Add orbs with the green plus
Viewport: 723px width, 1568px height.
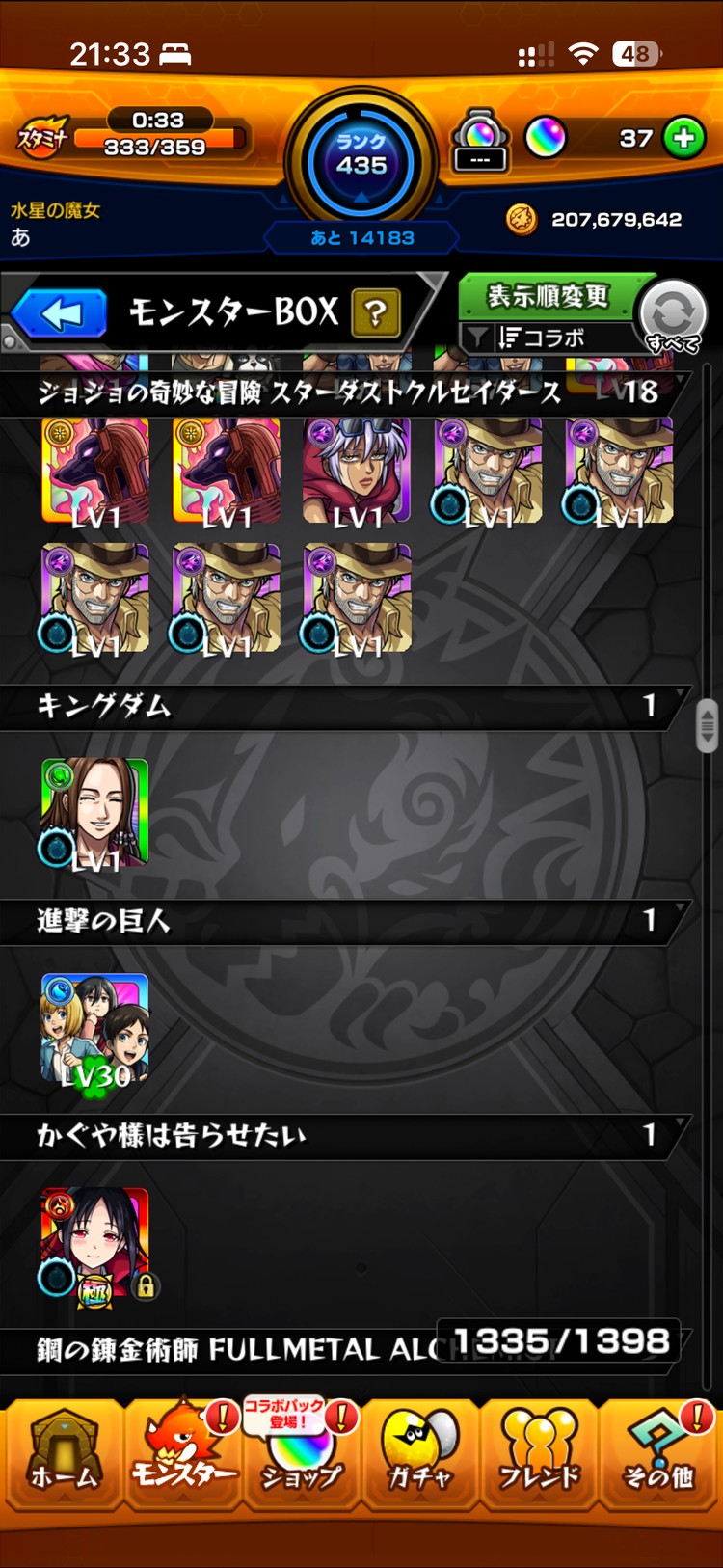pos(684,138)
